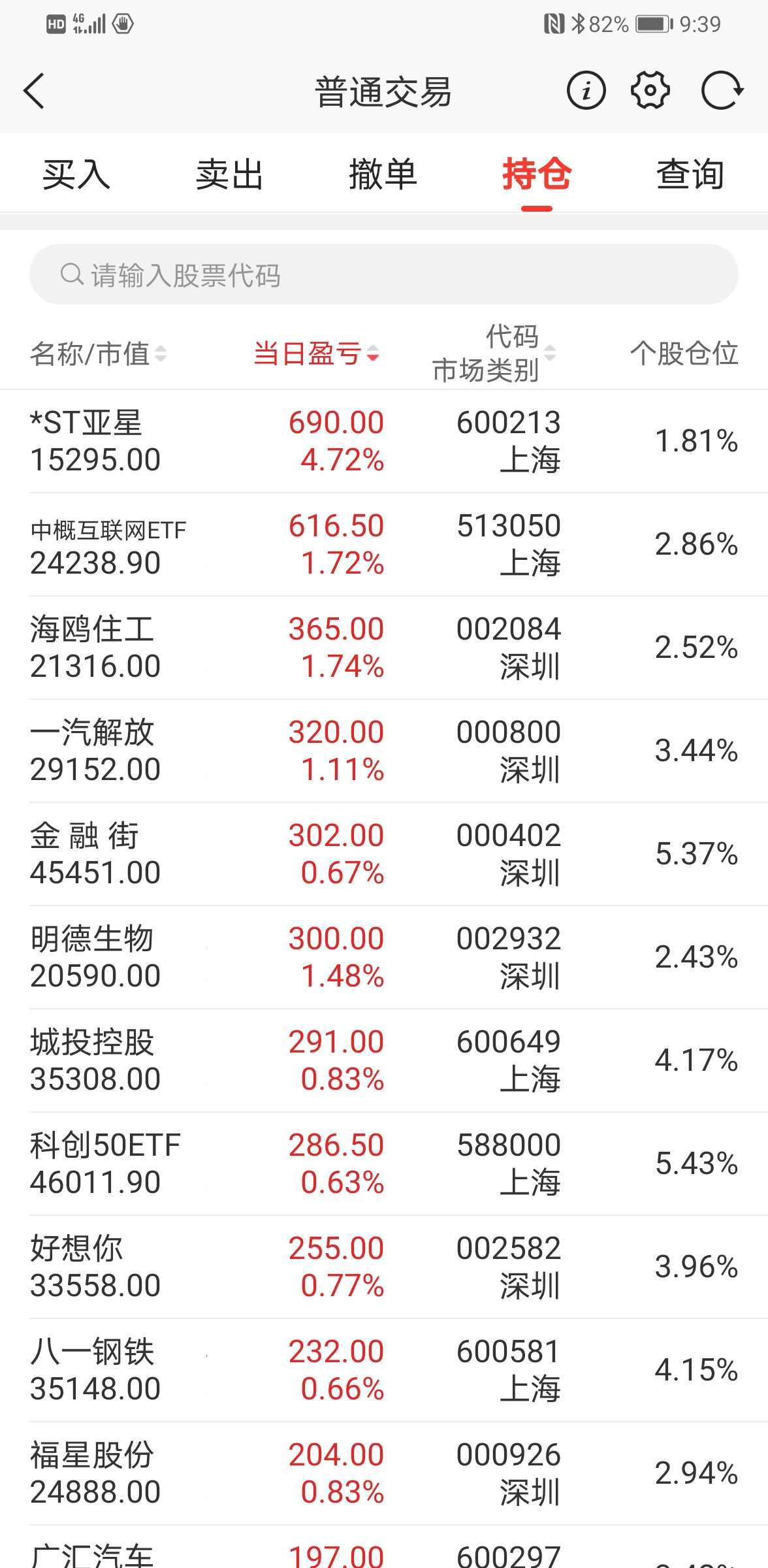Image resolution: width=768 pixels, height=1568 pixels.
Task: View the 八一钢铁 holding row
Action: 384,1370
